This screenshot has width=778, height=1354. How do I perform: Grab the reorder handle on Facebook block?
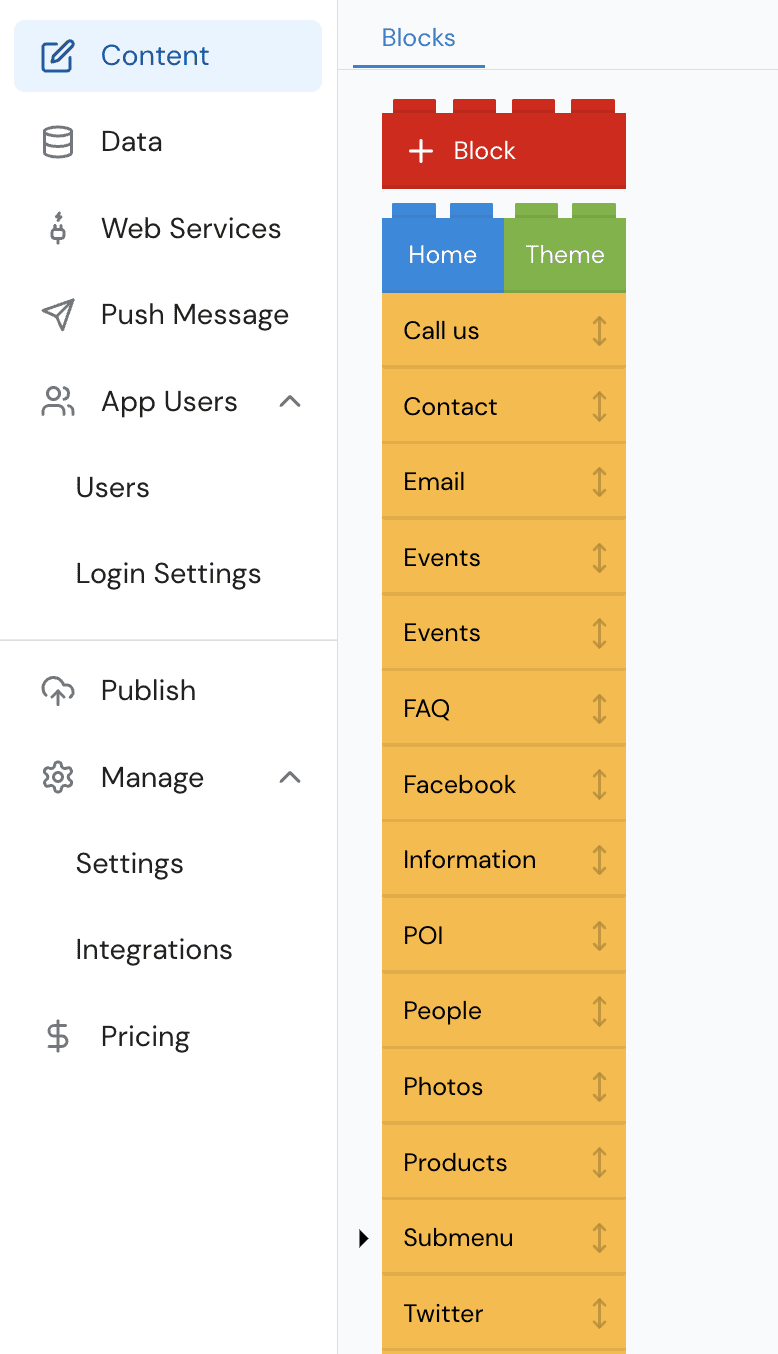click(597, 784)
